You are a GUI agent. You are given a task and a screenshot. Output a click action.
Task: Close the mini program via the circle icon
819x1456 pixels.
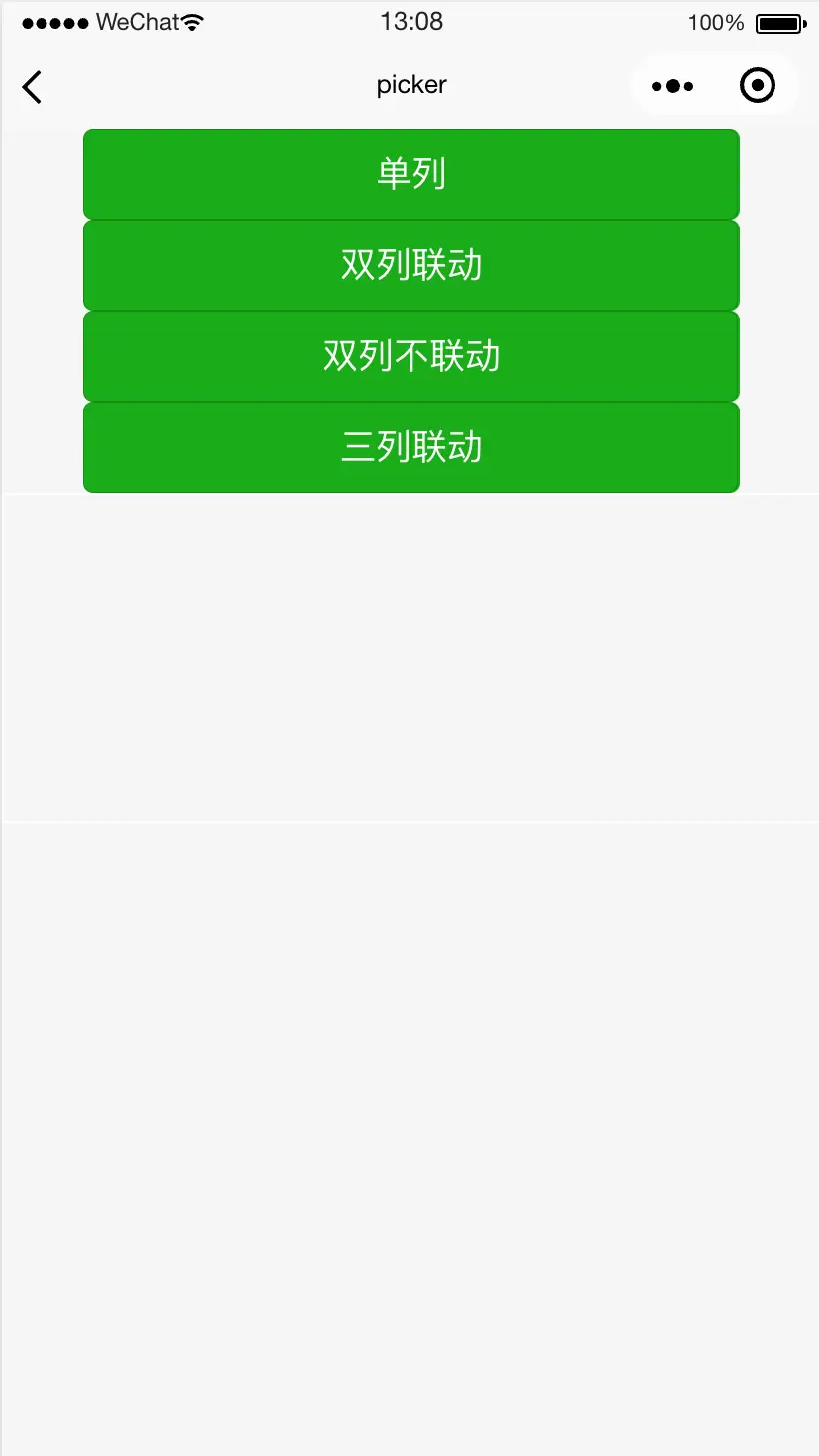pos(758,86)
